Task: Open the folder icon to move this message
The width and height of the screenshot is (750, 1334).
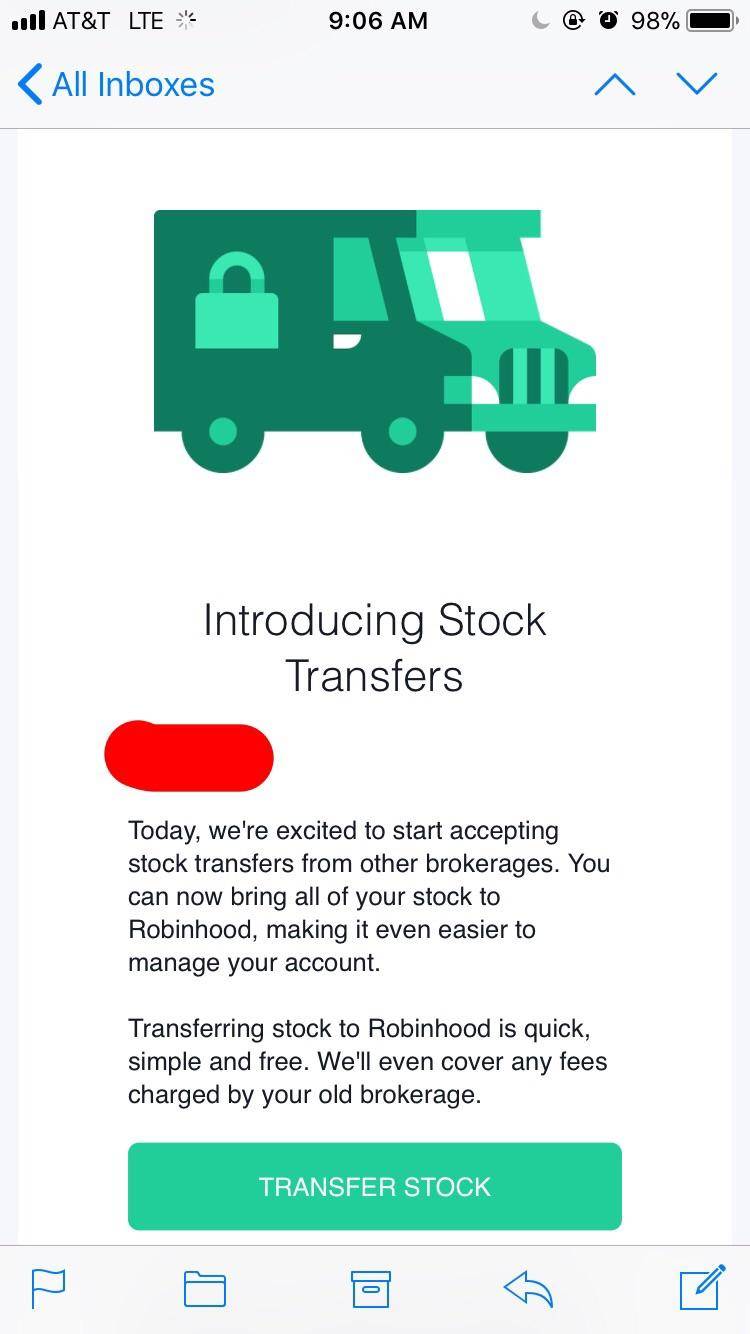Action: pyautogui.click(x=205, y=1288)
